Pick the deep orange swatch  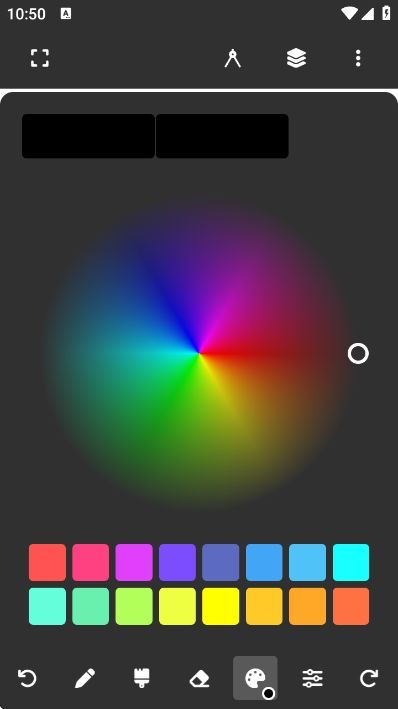pos(351,606)
